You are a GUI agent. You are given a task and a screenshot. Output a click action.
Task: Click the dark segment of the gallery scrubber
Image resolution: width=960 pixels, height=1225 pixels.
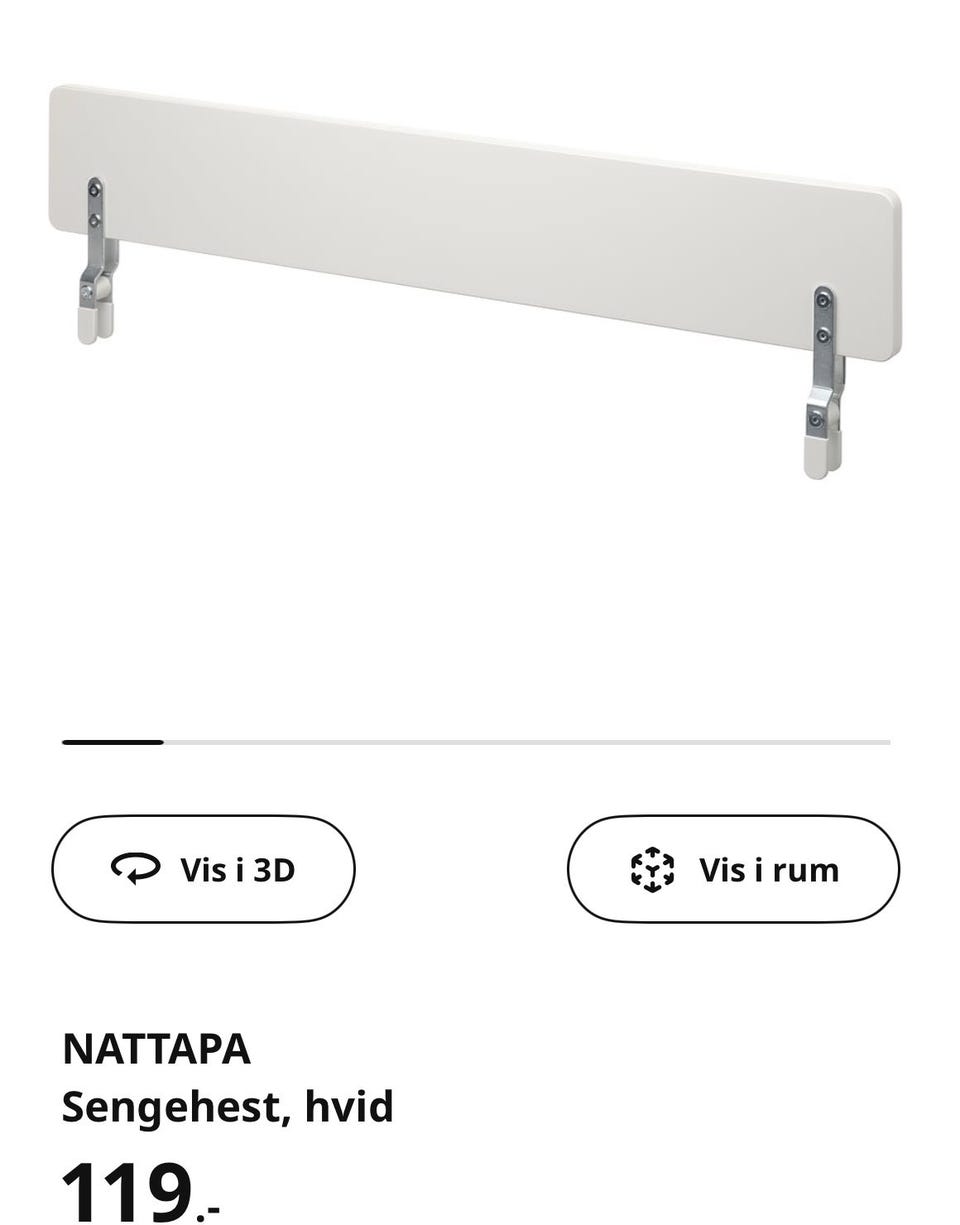click(112, 742)
